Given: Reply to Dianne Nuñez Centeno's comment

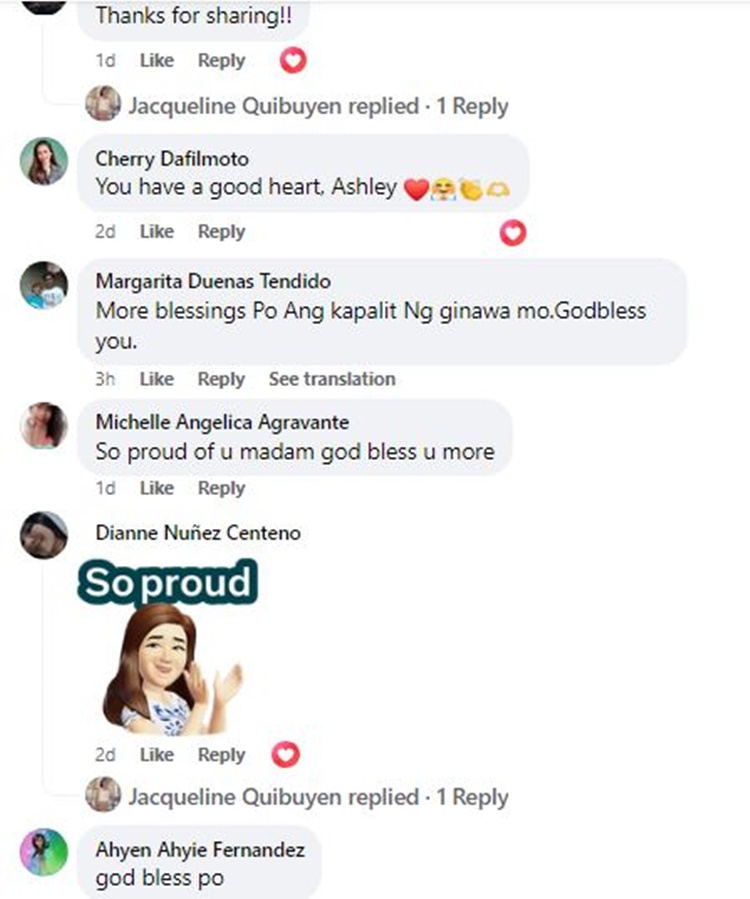Looking at the screenshot, I should point(221,755).
